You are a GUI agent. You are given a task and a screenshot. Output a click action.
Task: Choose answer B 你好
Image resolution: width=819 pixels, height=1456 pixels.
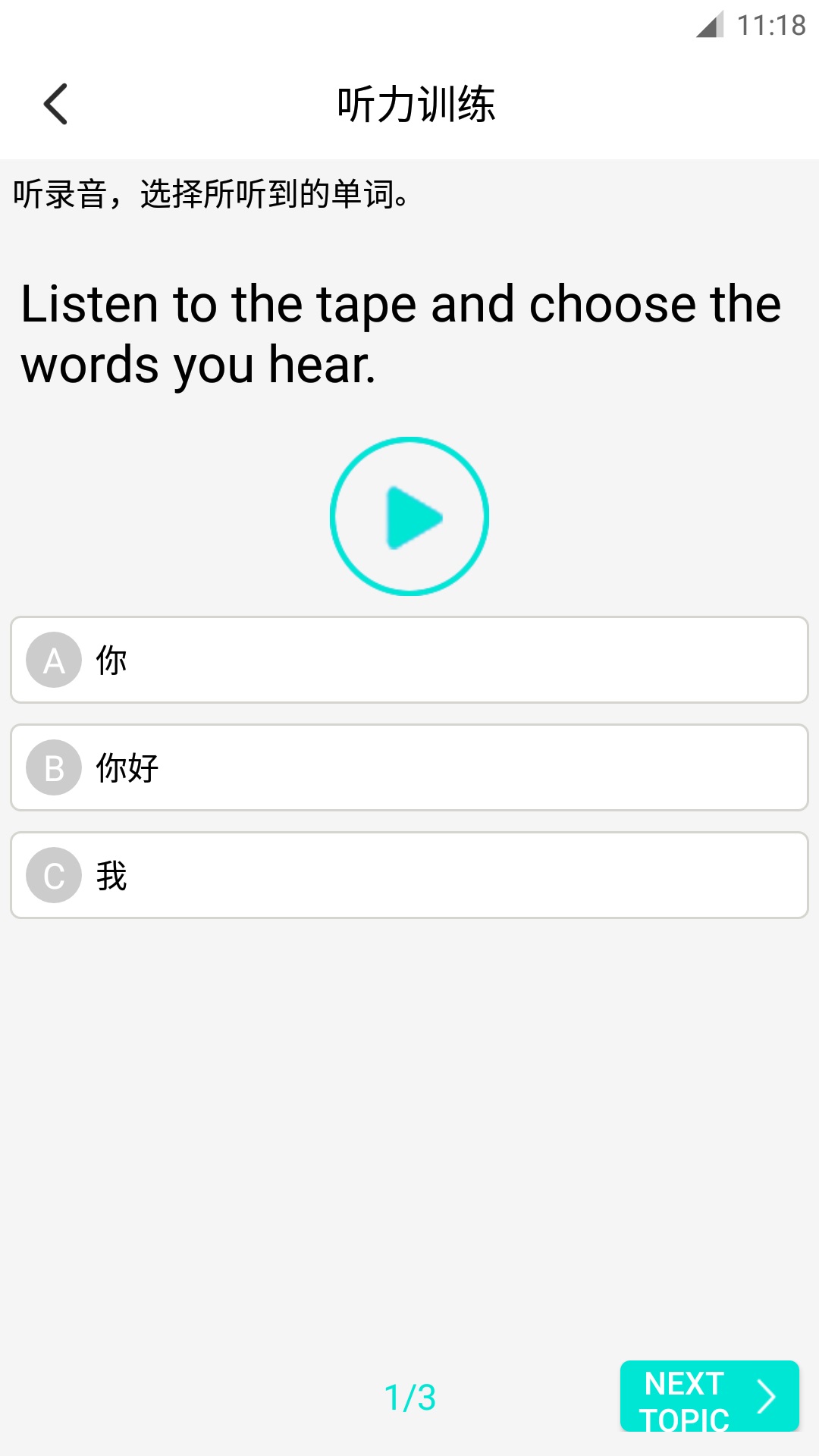(409, 767)
